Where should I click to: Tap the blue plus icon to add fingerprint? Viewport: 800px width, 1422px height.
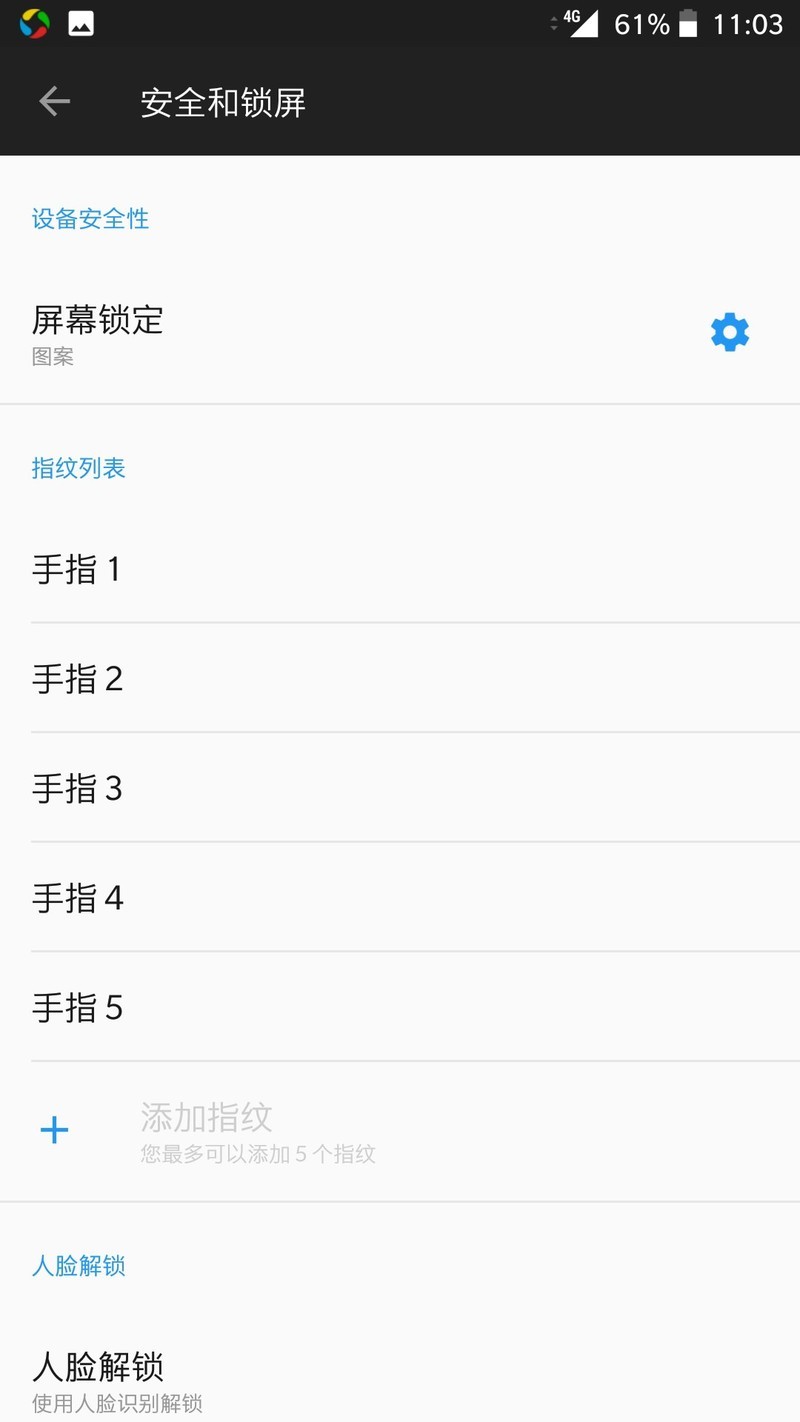(x=53, y=1130)
